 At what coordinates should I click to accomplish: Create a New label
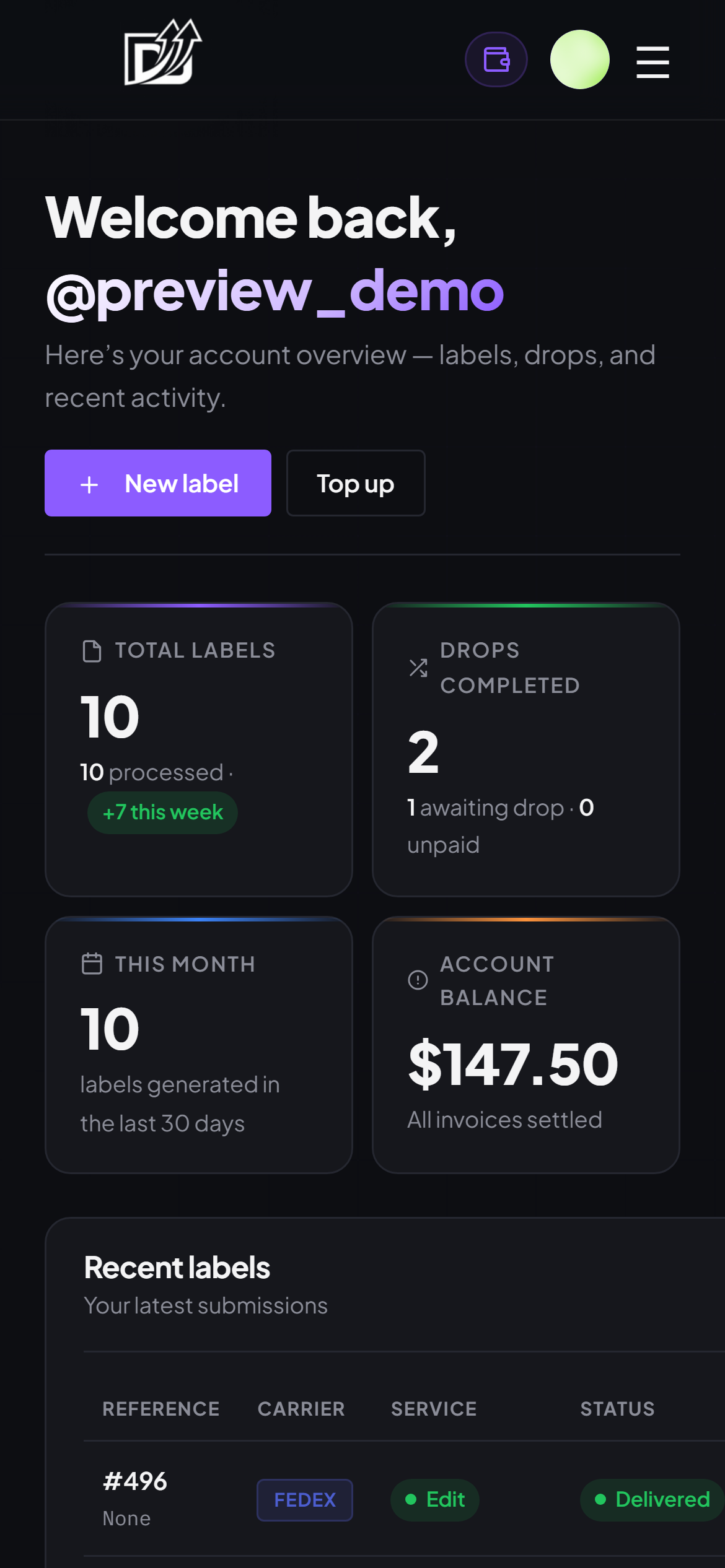point(157,483)
